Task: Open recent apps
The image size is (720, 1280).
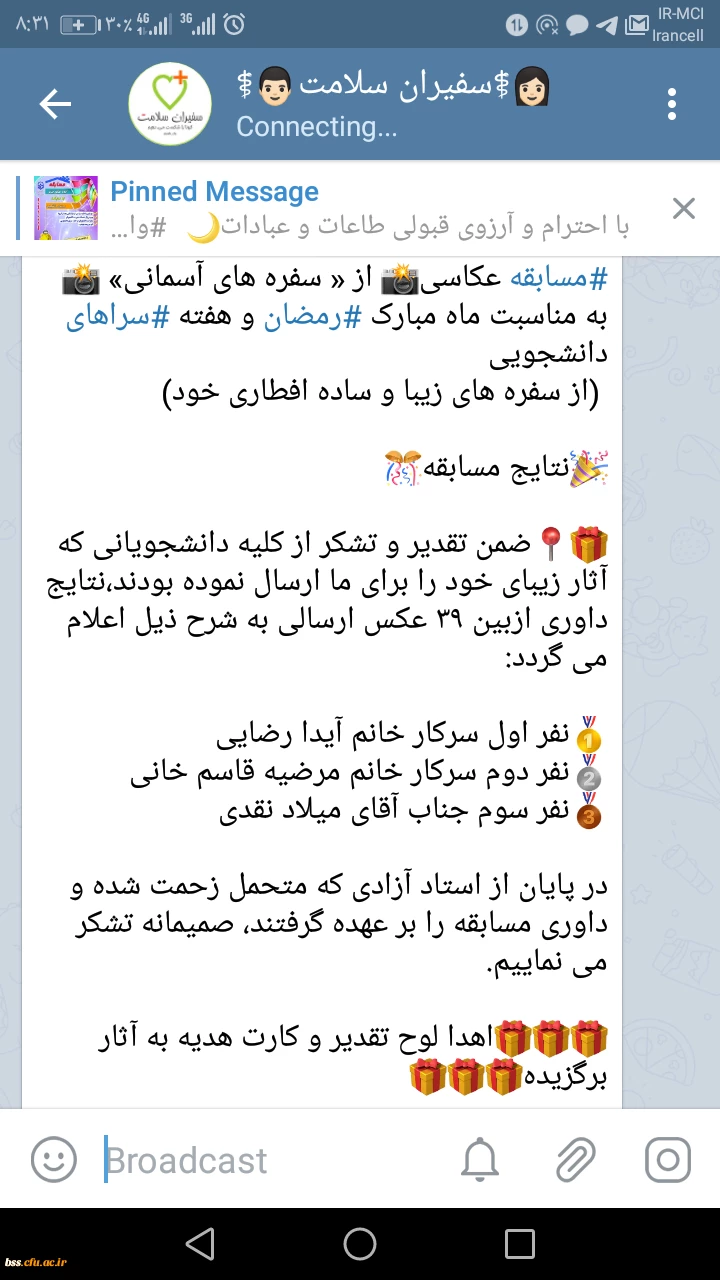Action: (x=519, y=1244)
